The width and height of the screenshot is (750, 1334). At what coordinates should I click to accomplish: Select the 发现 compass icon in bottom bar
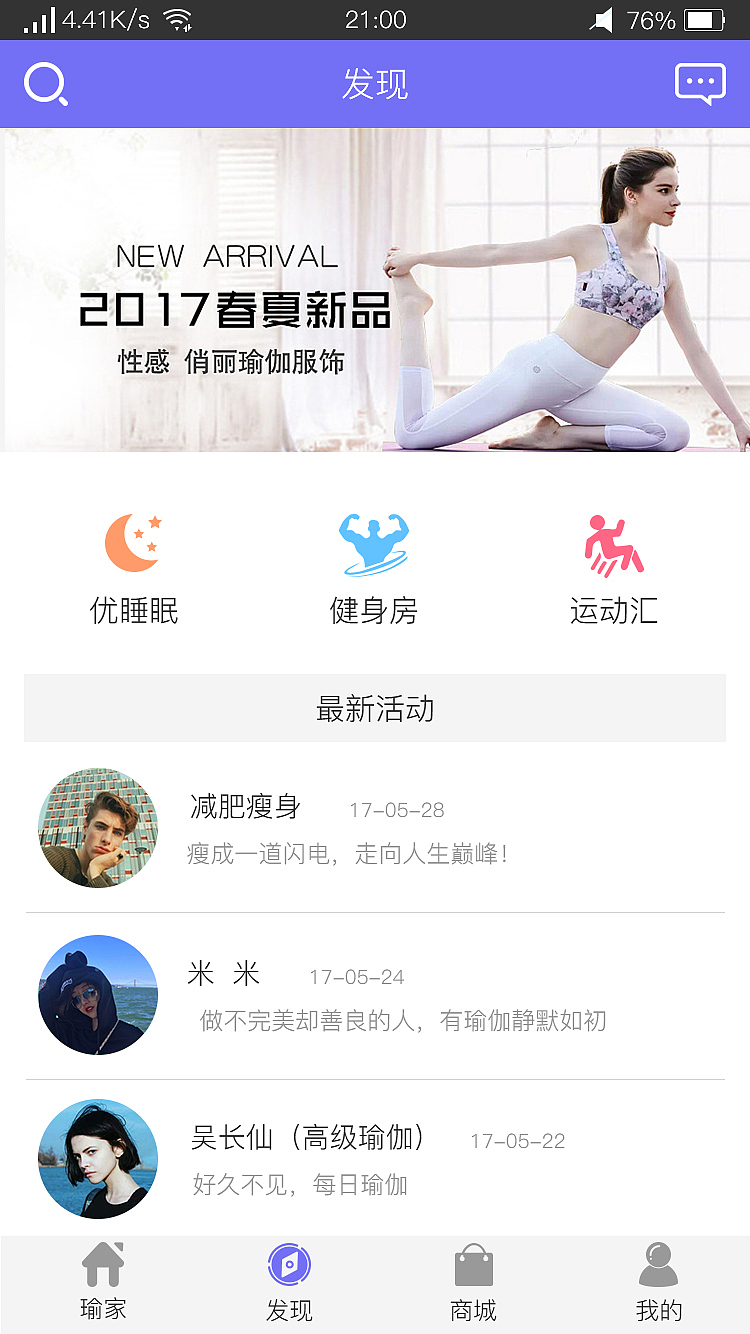coord(289,1264)
